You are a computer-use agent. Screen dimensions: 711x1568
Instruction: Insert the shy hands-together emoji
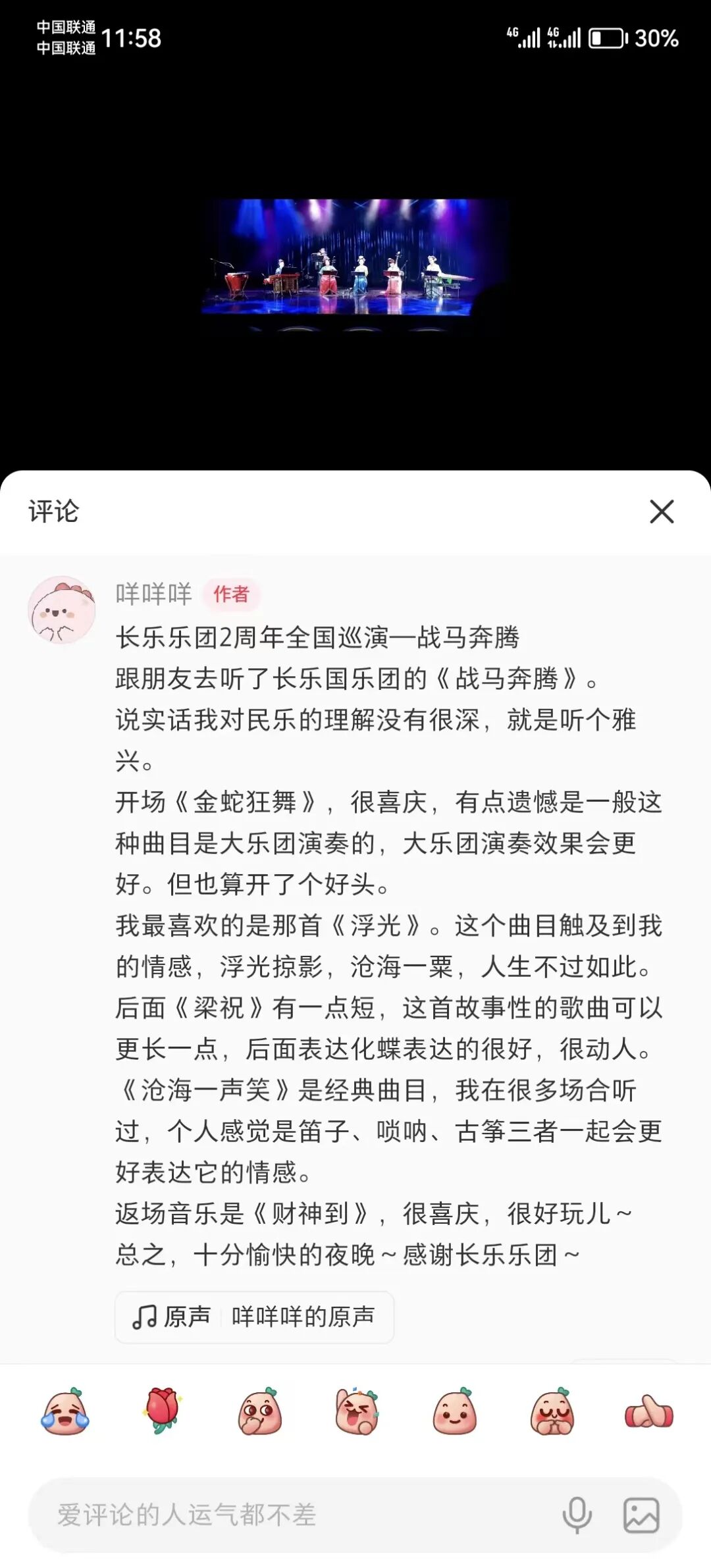point(552,1411)
